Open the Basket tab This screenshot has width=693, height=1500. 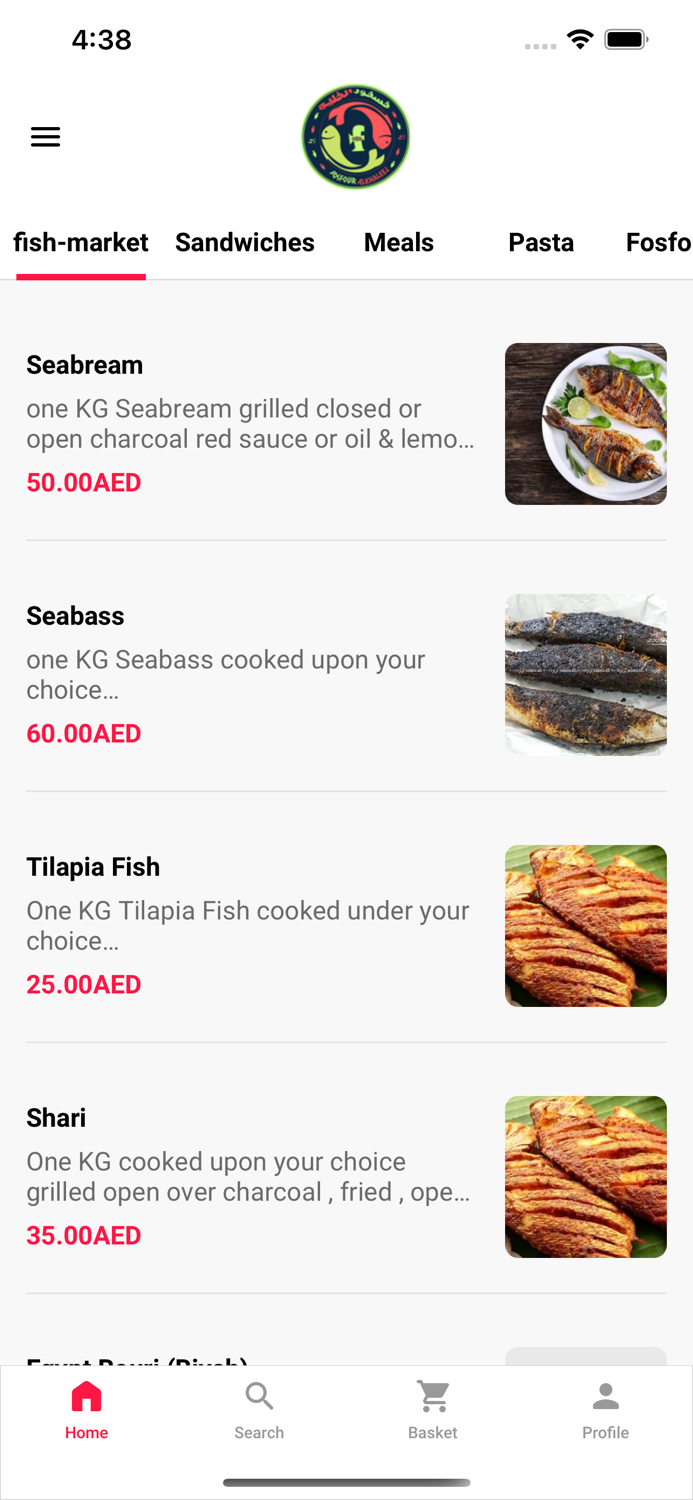click(x=432, y=1410)
